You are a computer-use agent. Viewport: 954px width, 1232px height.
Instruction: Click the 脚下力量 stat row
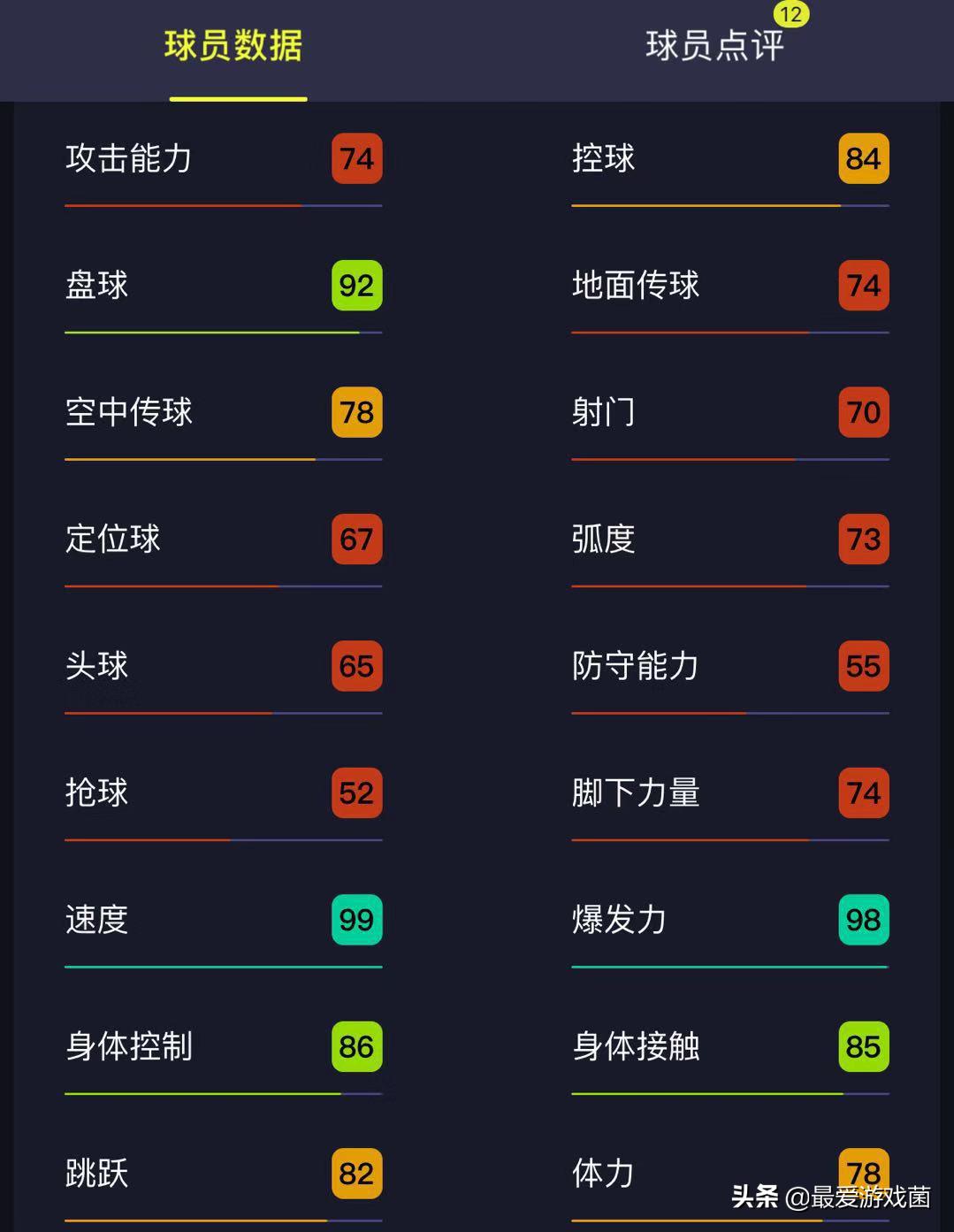pyautogui.click(x=637, y=793)
